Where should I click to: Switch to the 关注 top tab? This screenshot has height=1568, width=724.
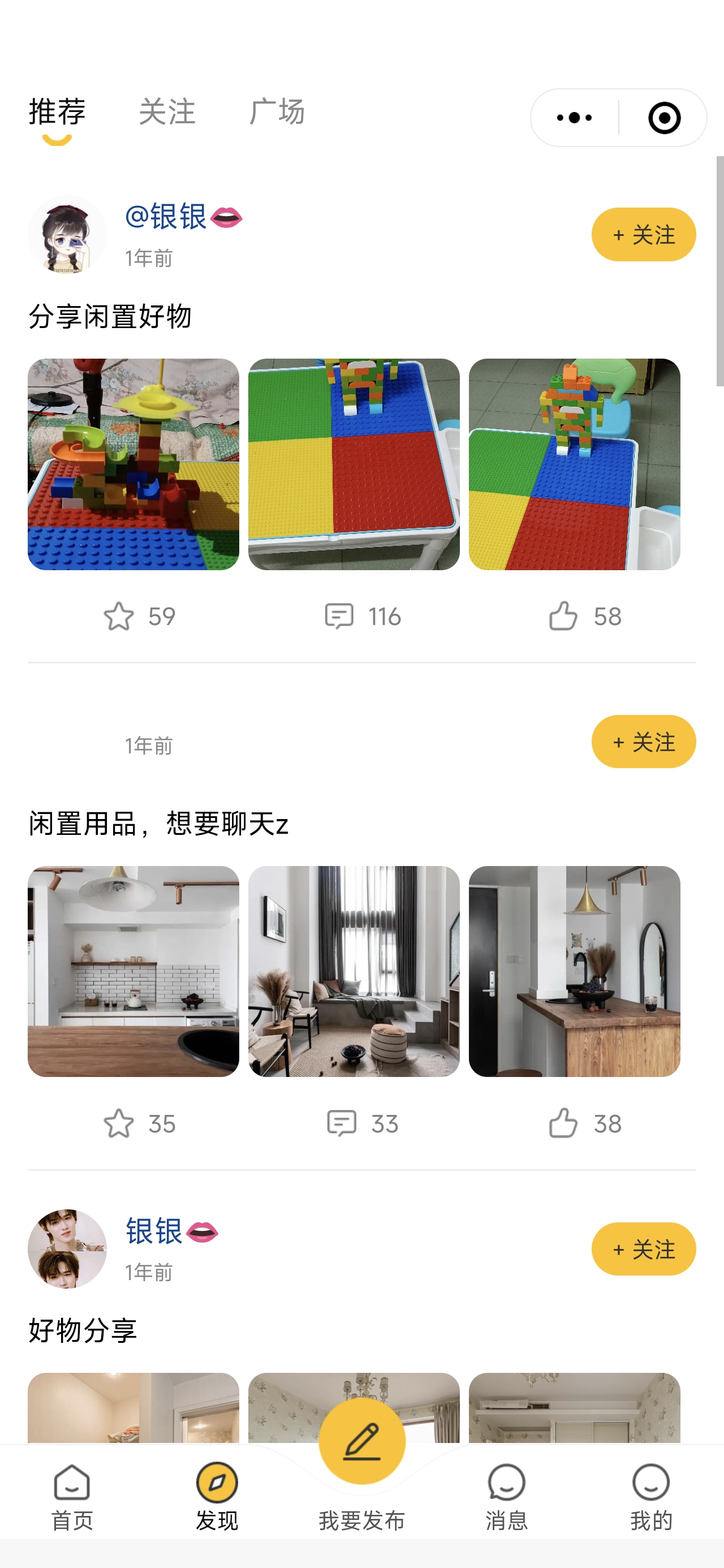167,112
